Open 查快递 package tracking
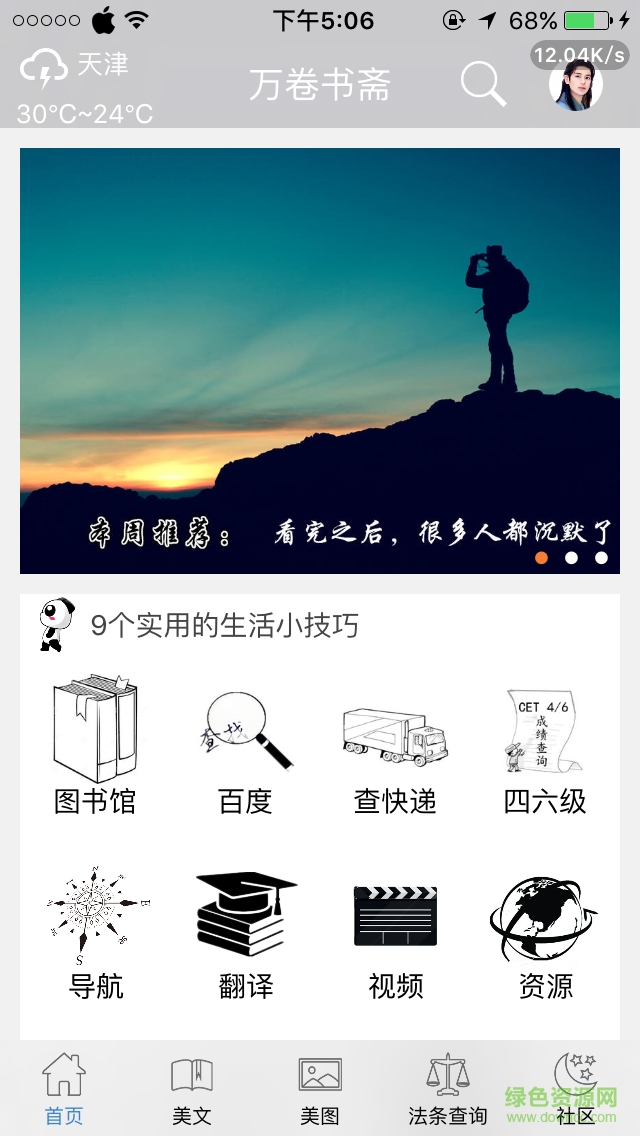640x1136 pixels. coord(395,744)
